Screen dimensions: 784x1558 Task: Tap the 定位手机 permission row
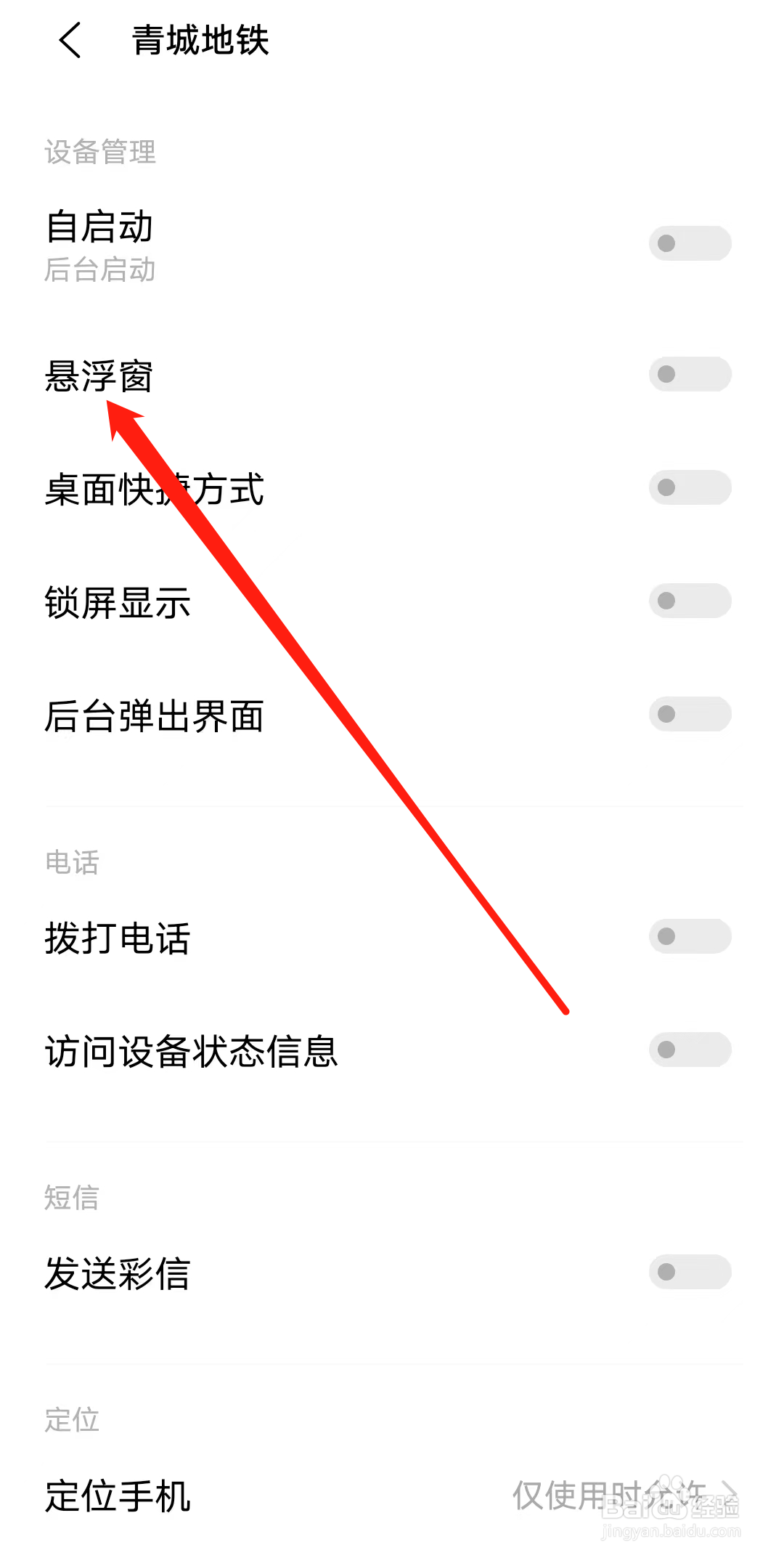116,1495
